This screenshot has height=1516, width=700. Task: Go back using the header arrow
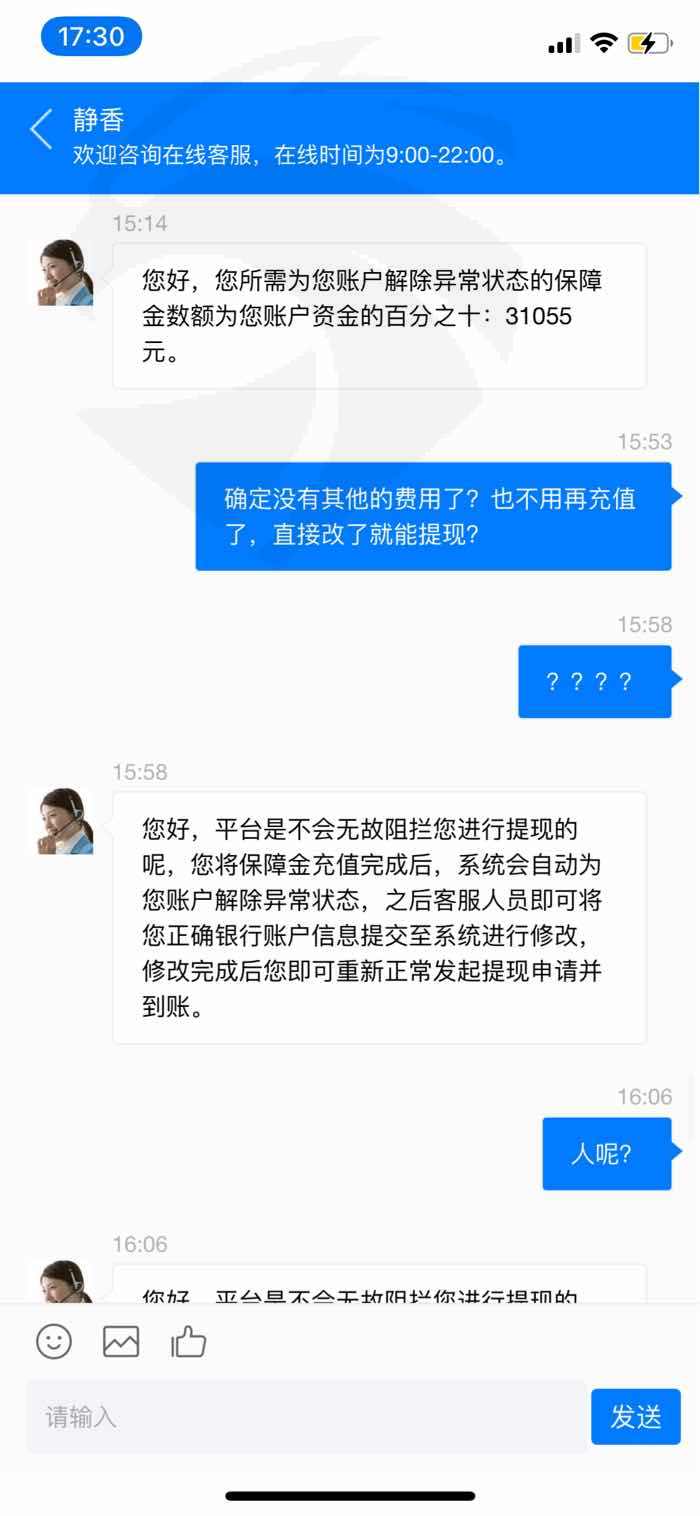click(41, 130)
